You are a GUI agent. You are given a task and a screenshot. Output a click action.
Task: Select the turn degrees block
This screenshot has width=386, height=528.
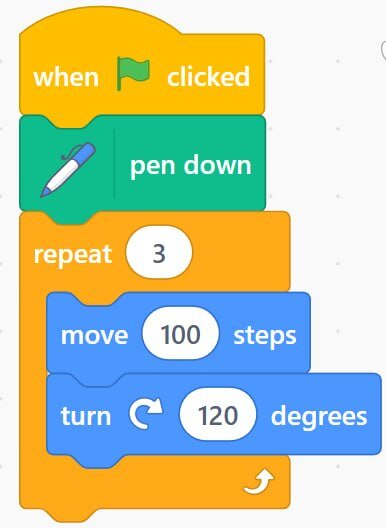click(214, 414)
